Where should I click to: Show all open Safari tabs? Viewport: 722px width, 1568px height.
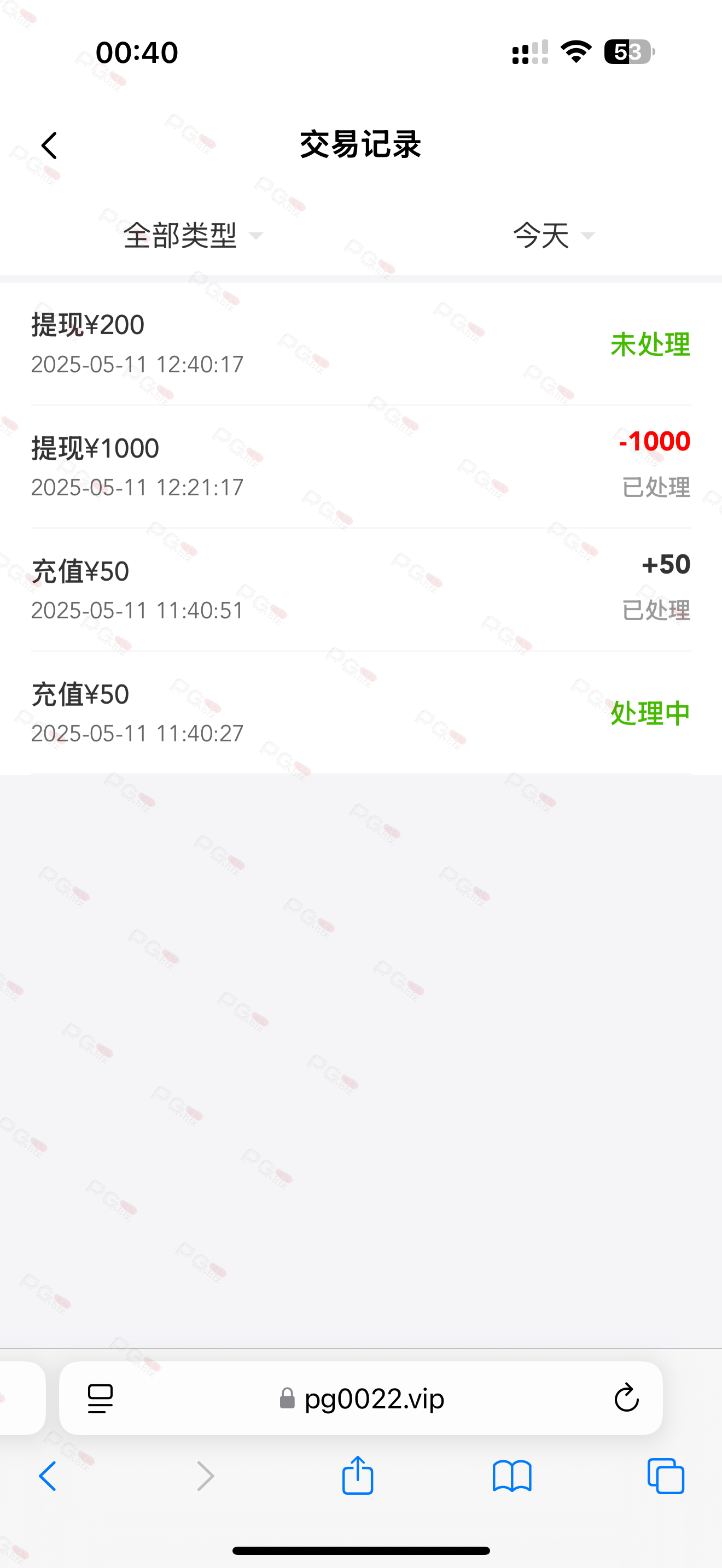point(666,1476)
